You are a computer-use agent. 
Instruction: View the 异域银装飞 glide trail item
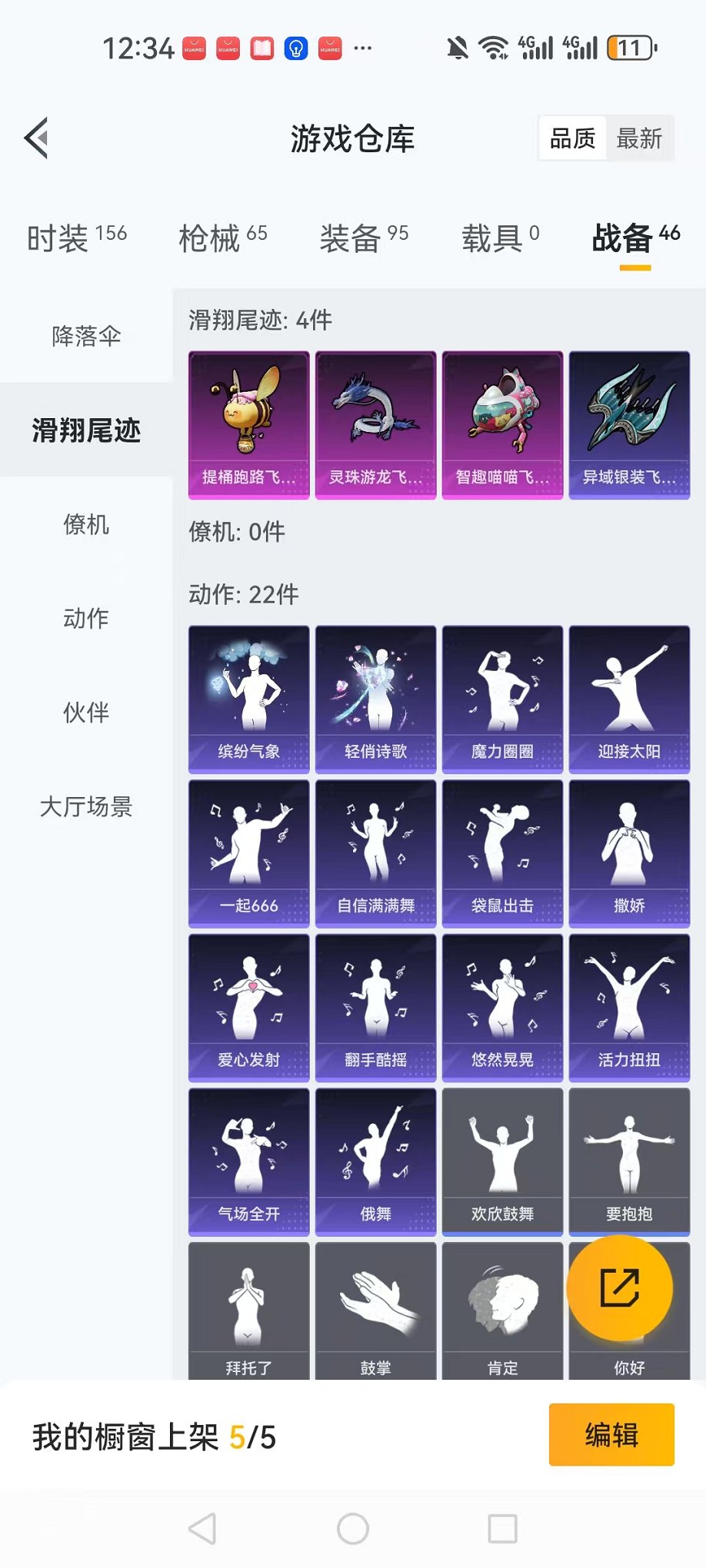click(629, 425)
